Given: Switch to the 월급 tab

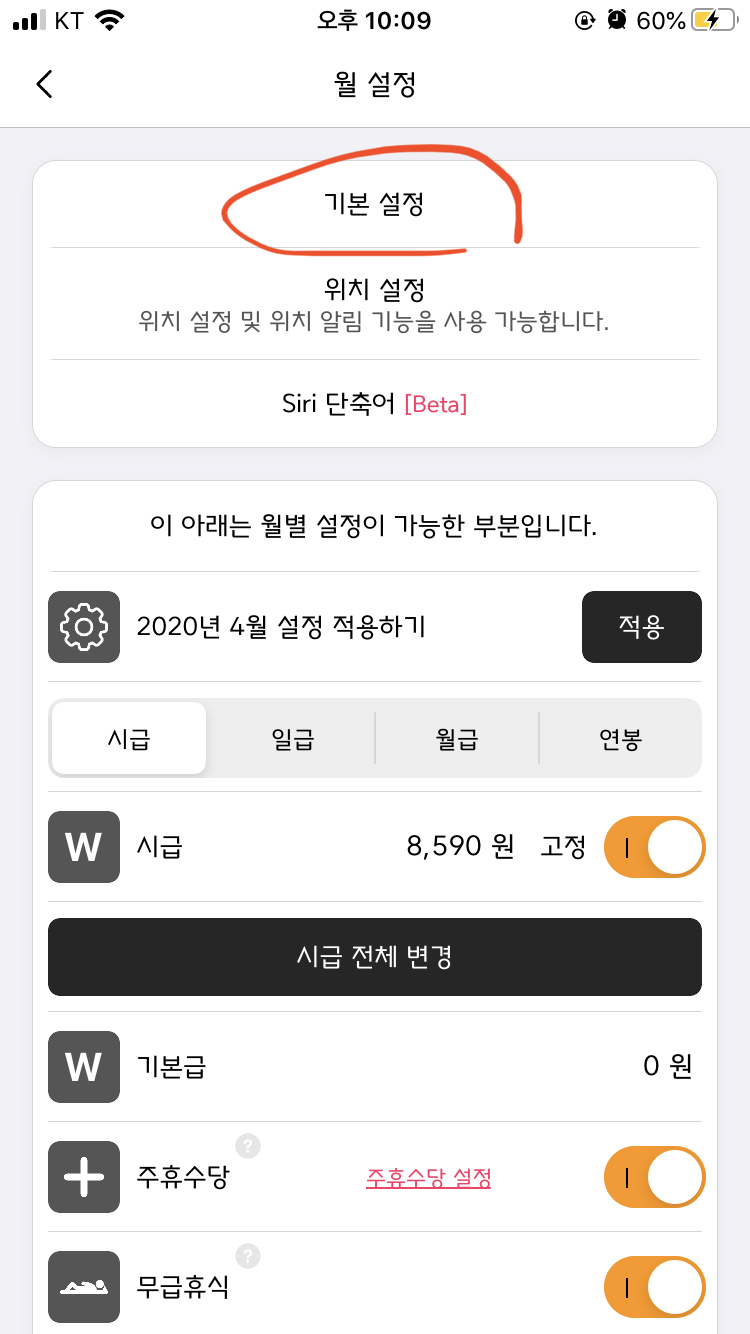Looking at the screenshot, I should point(456,738).
